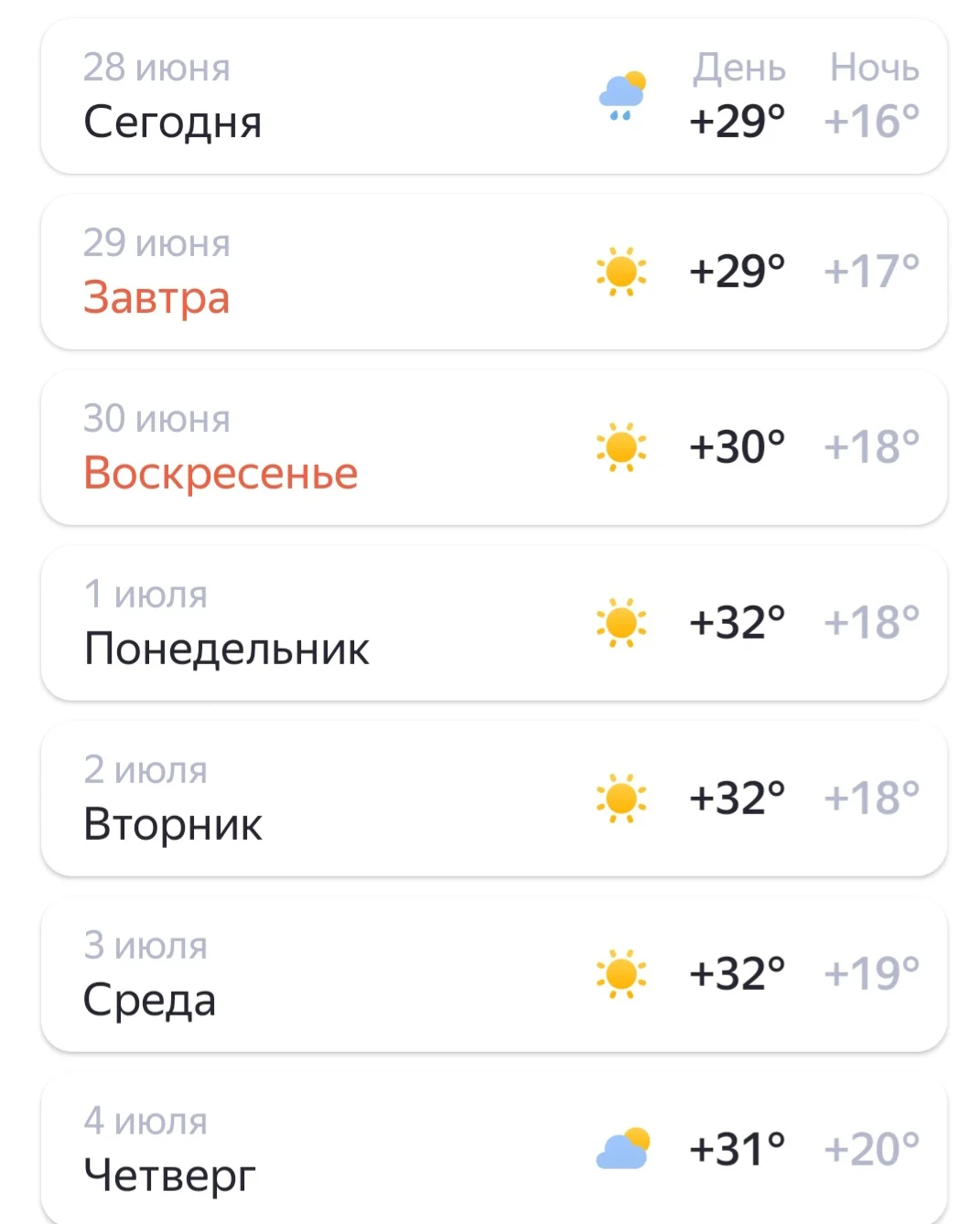Click the sunny weather icon for Воскресенье
This screenshot has height=1224, width=980.
[x=622, y=448]
